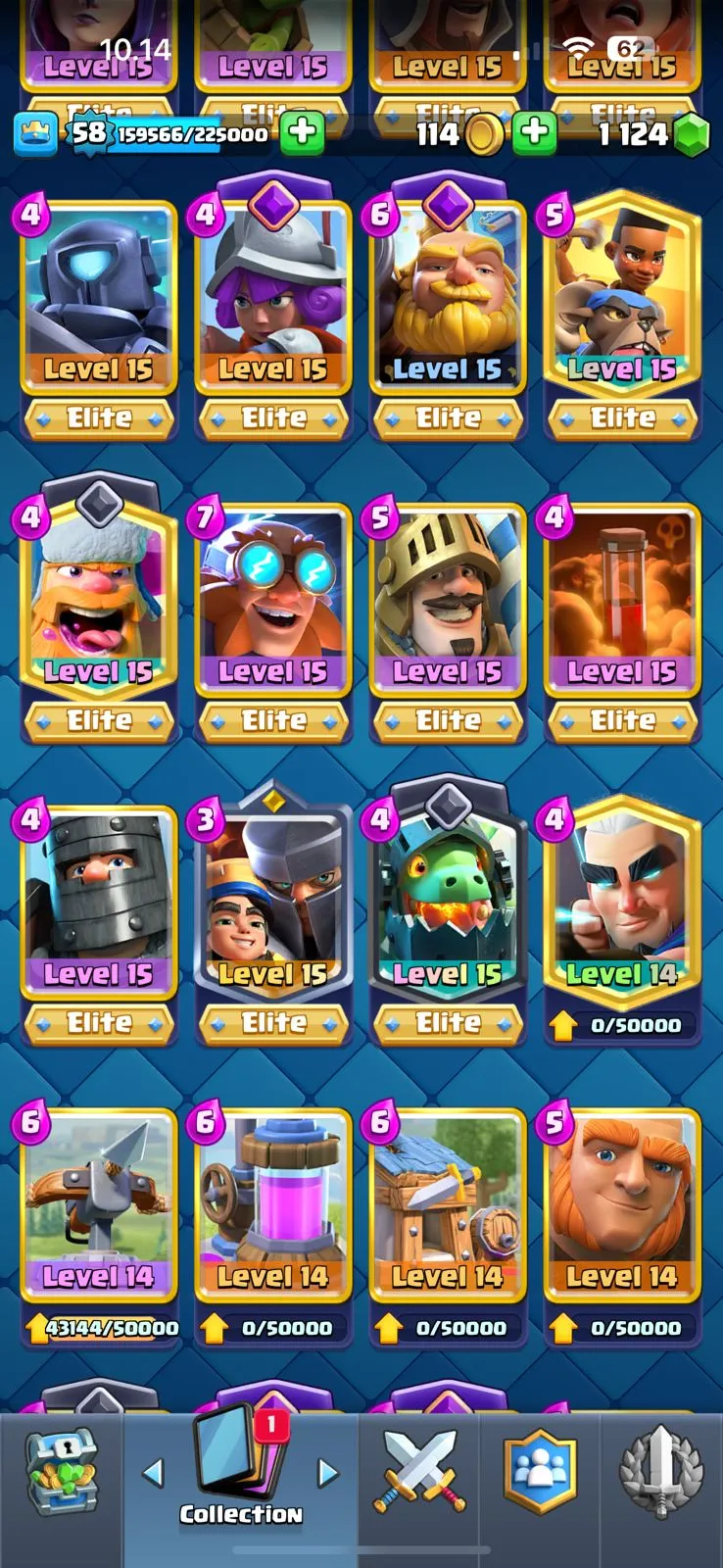The height and width of the screenshot is (1568, 723).
Task: Switch to the Battle crossed swords tab
Action: tap(418, 1471)
